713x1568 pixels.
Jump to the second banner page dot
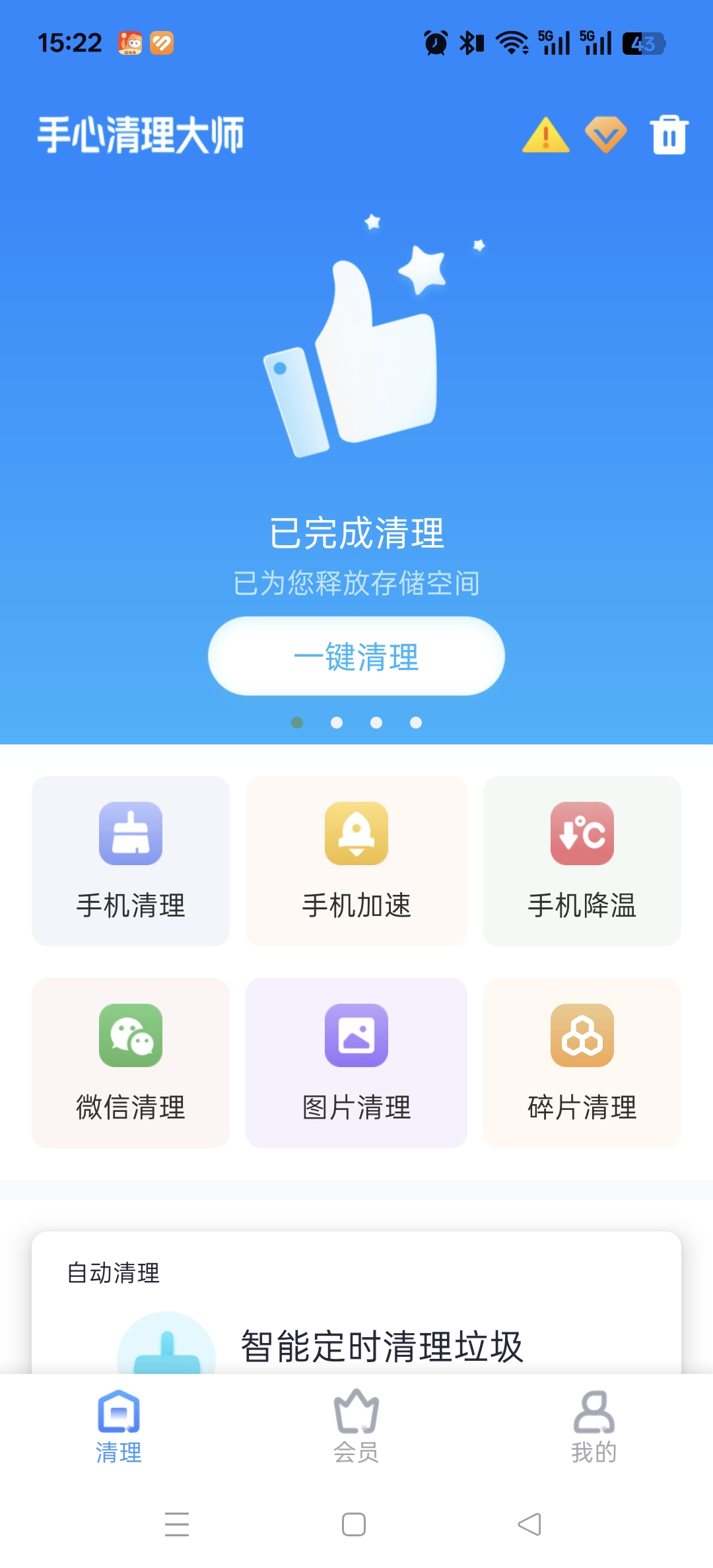tap(337, 723)
